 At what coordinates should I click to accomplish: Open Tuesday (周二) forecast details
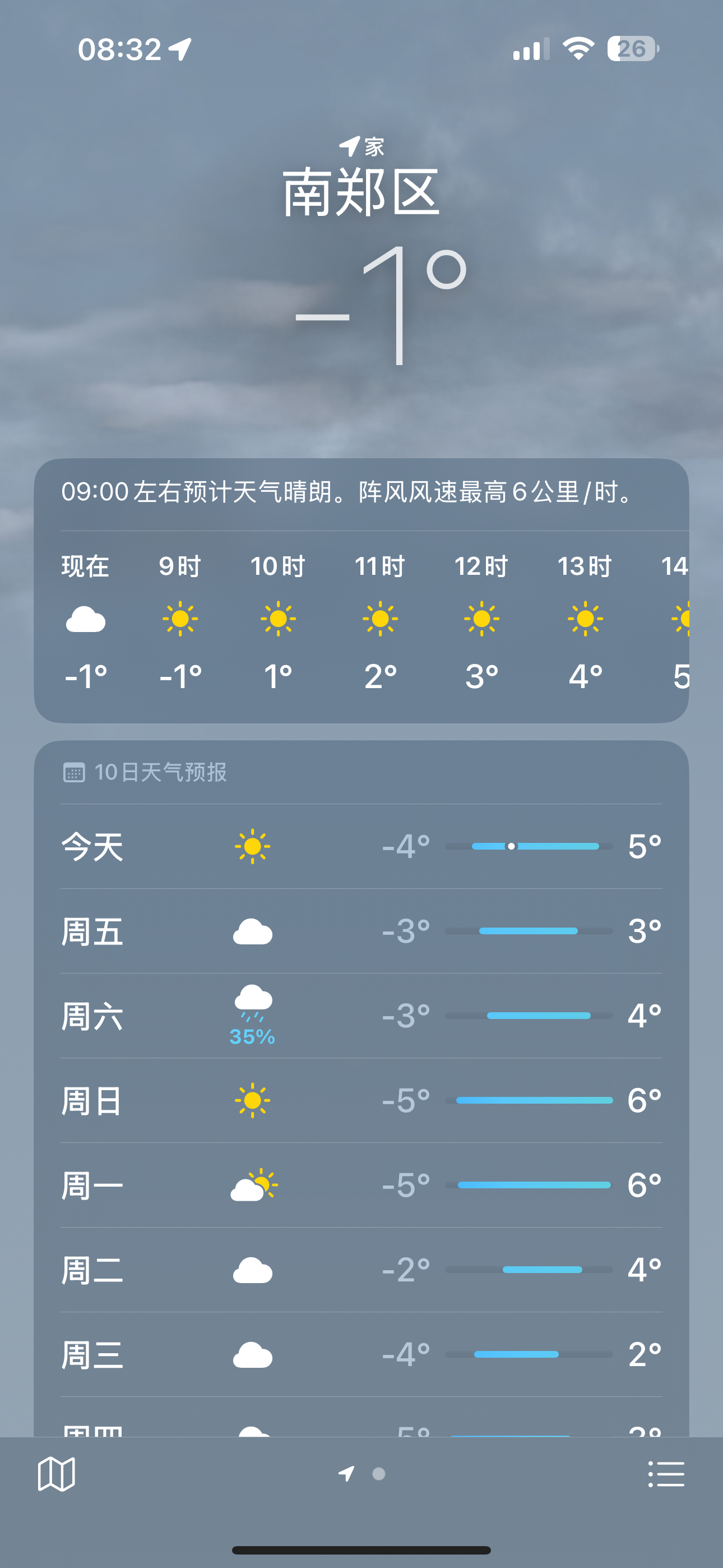[x=361, y=1270]
